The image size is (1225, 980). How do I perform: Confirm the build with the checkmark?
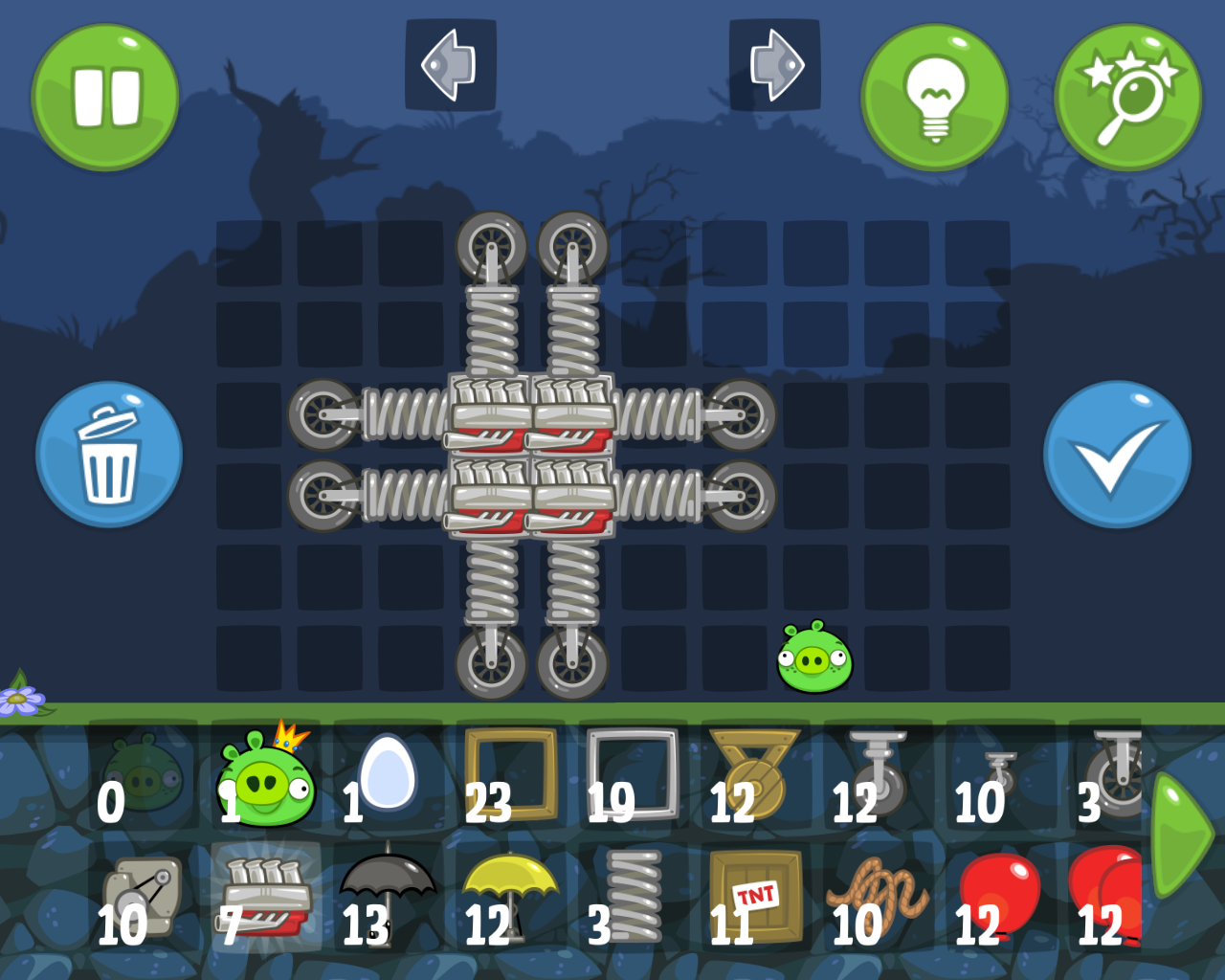(x=1117, y=456)
